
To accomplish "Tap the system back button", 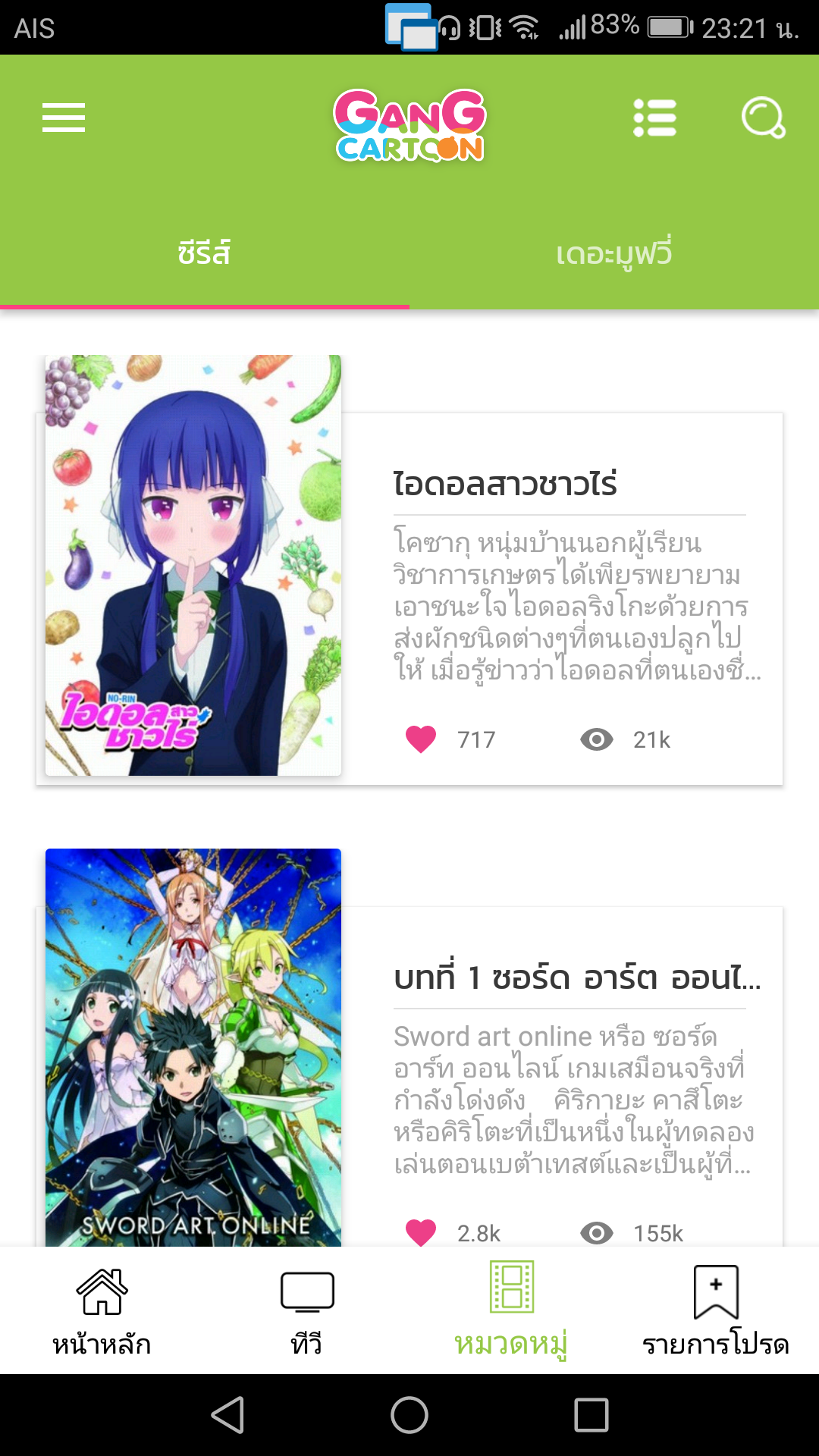I will click(227, 1415).
